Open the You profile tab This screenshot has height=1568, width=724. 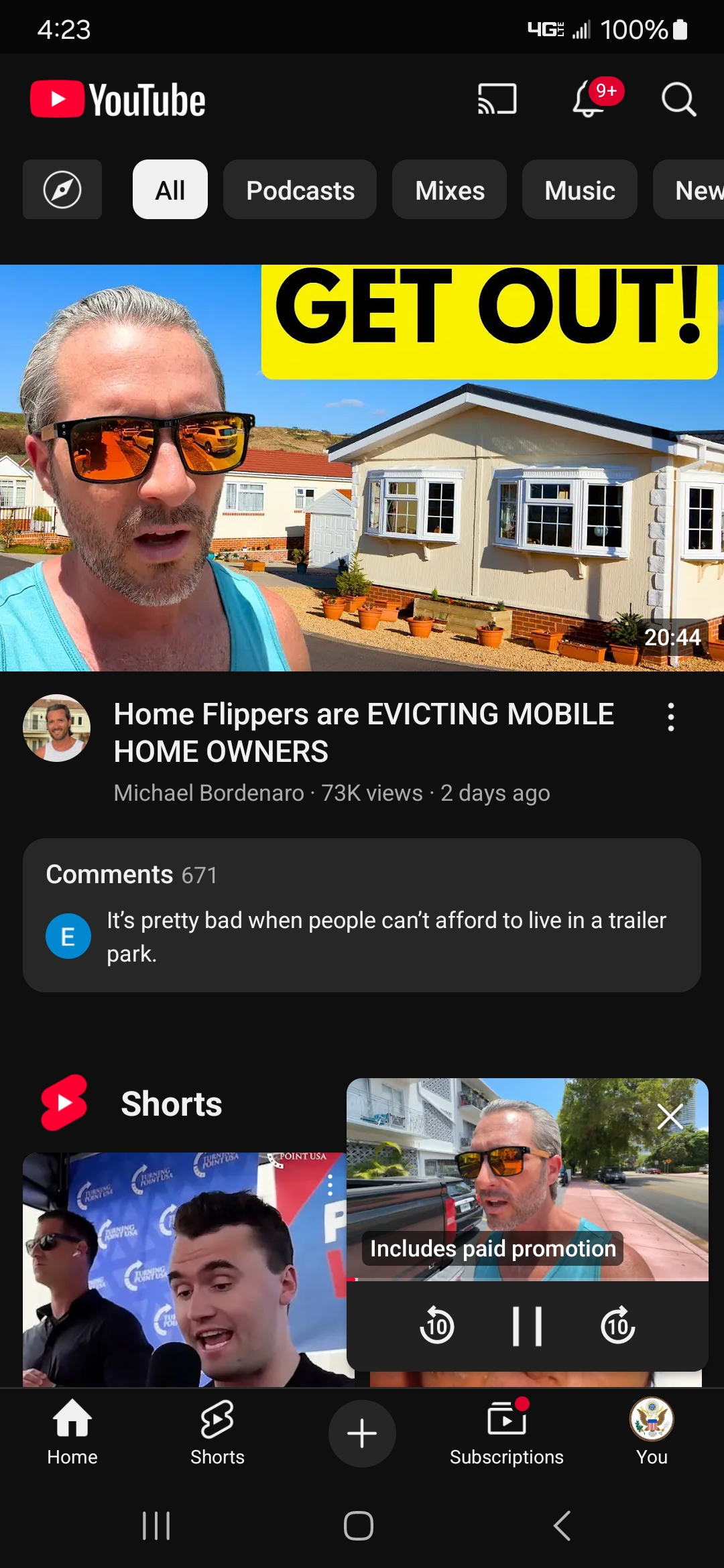coord(652,1433)
